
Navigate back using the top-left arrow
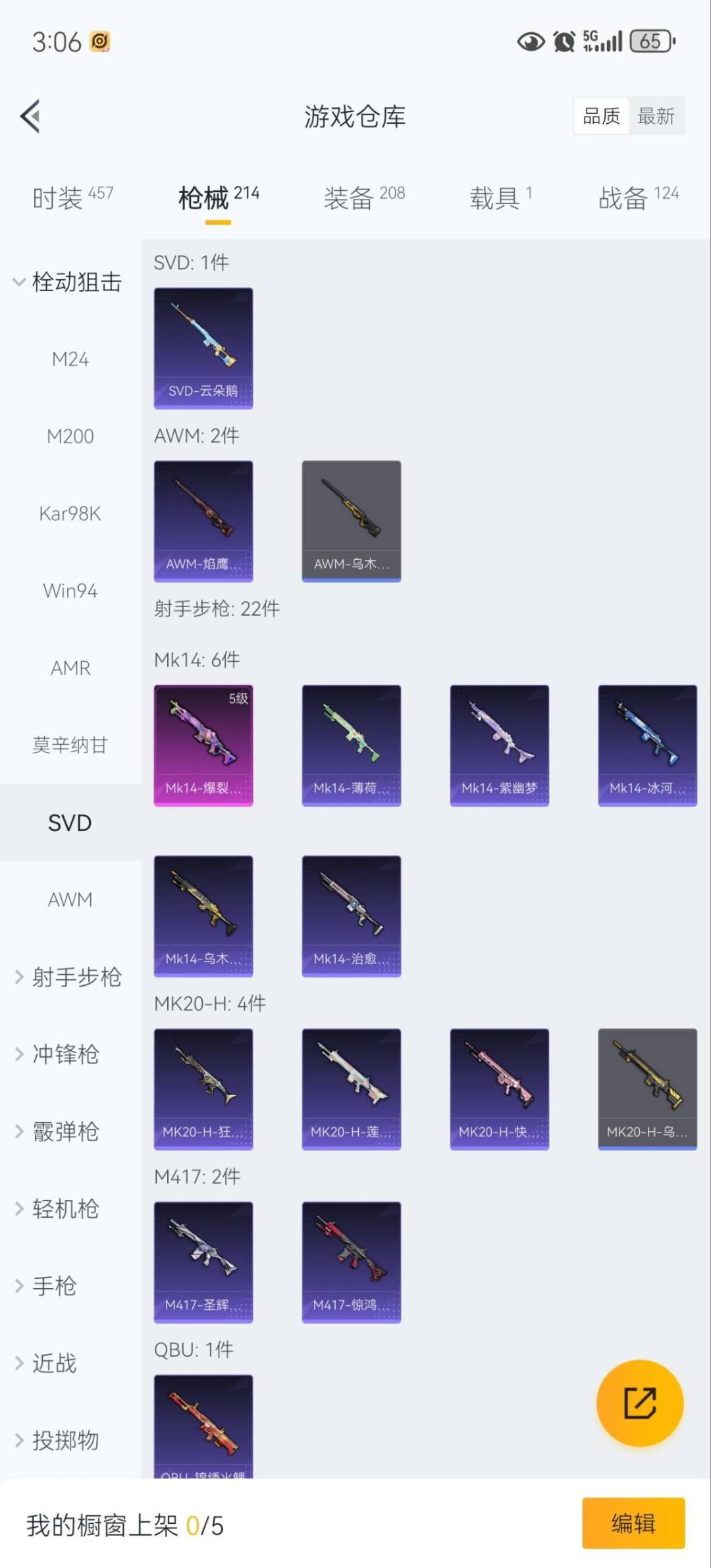[x=30, y=117]
